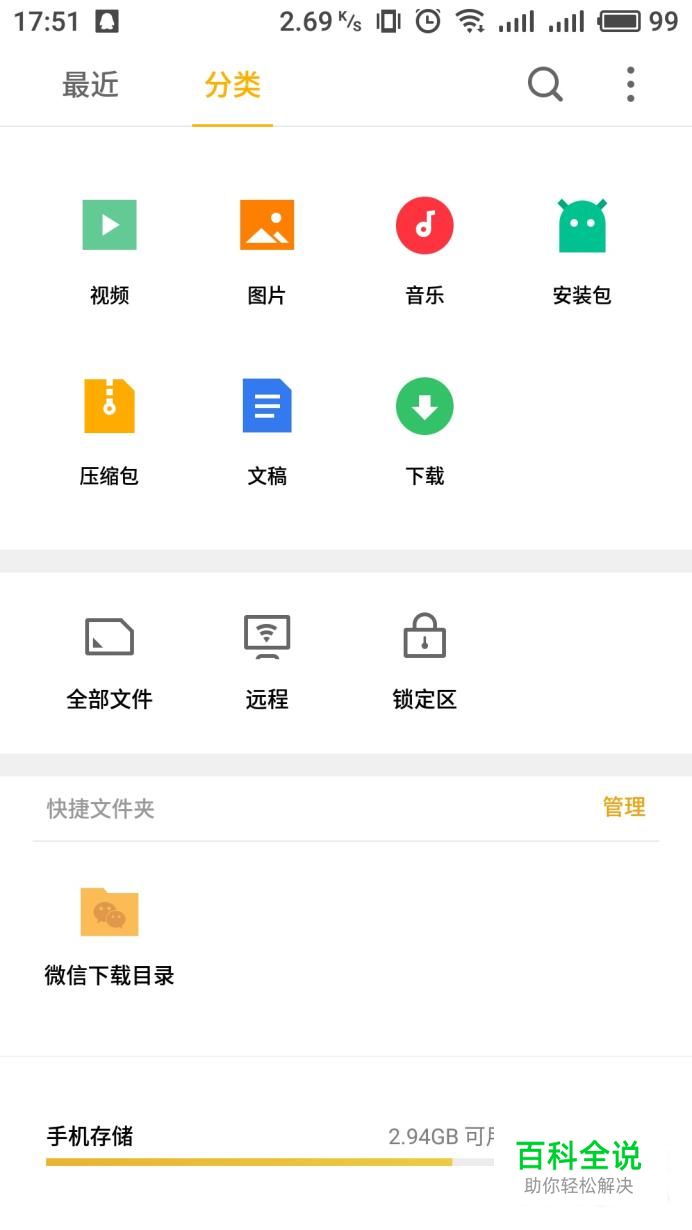Image resolution: width=692 pixels, height=1230 pixels.
Task: Switch to the 最近 tab
Action: [x=90, y=86]
